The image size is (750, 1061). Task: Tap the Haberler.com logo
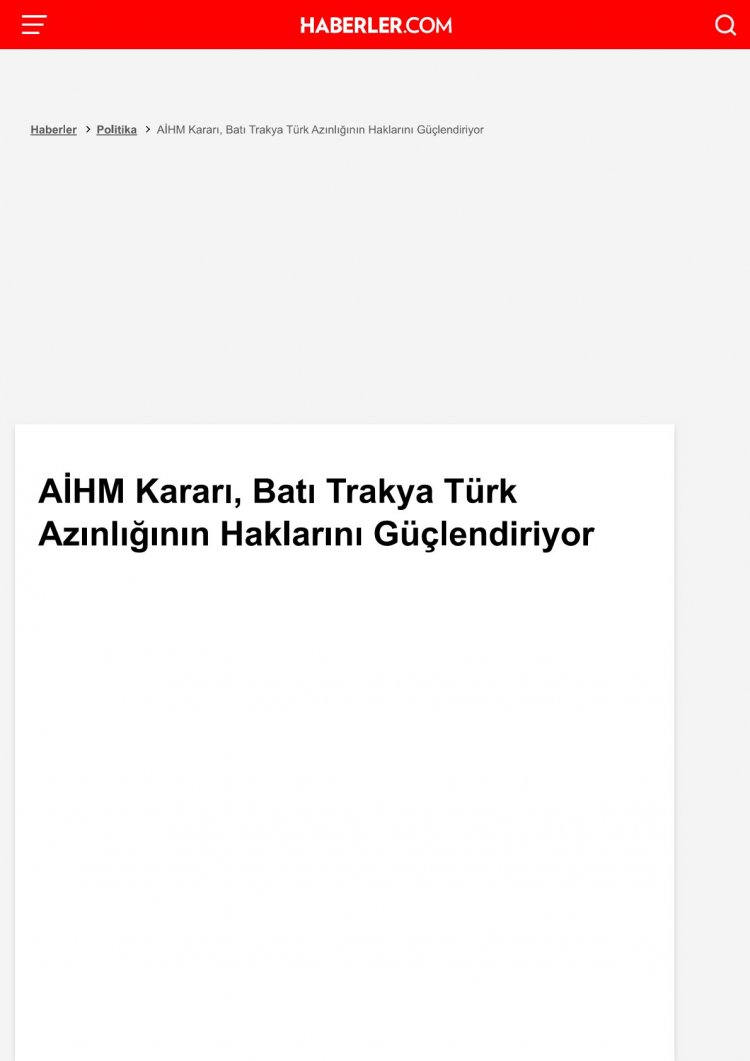click(376, 25)
